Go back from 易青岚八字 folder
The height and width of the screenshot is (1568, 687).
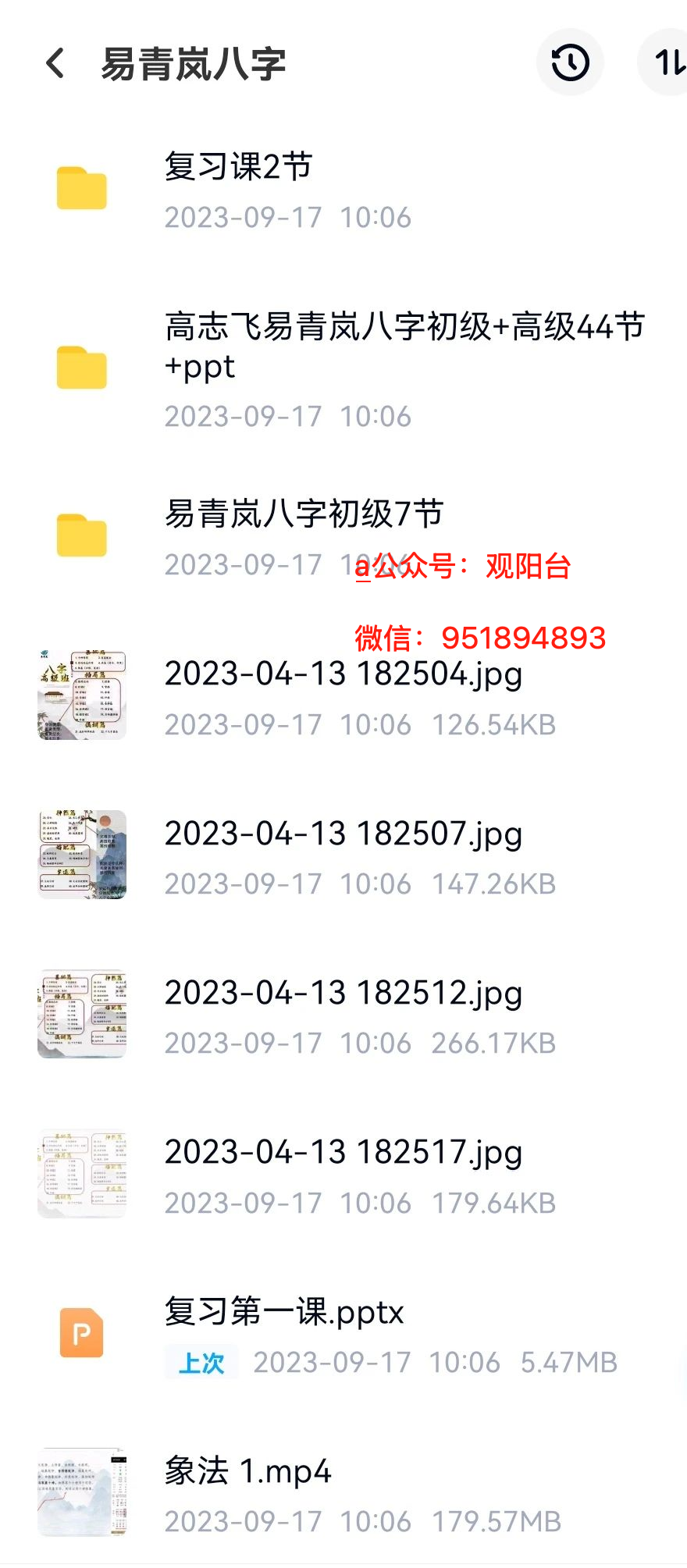tap(55, 63)
